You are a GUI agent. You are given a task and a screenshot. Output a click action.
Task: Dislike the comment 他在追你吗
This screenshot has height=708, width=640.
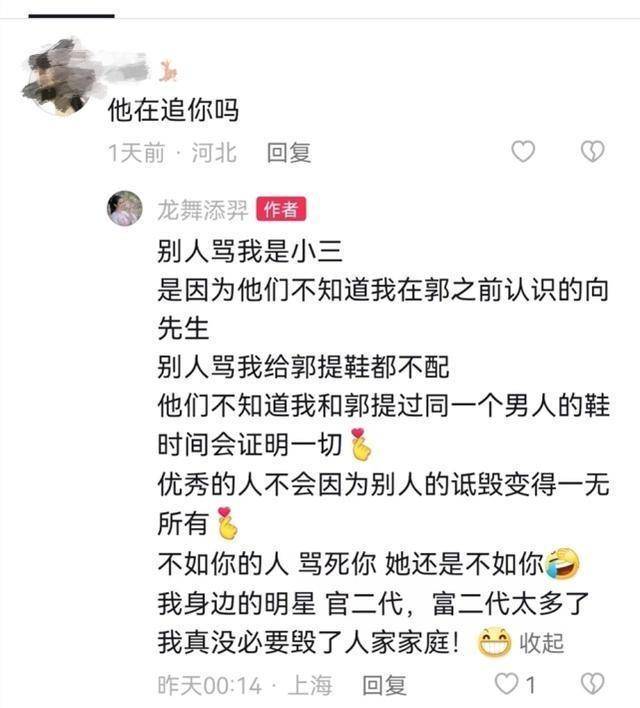592,152
